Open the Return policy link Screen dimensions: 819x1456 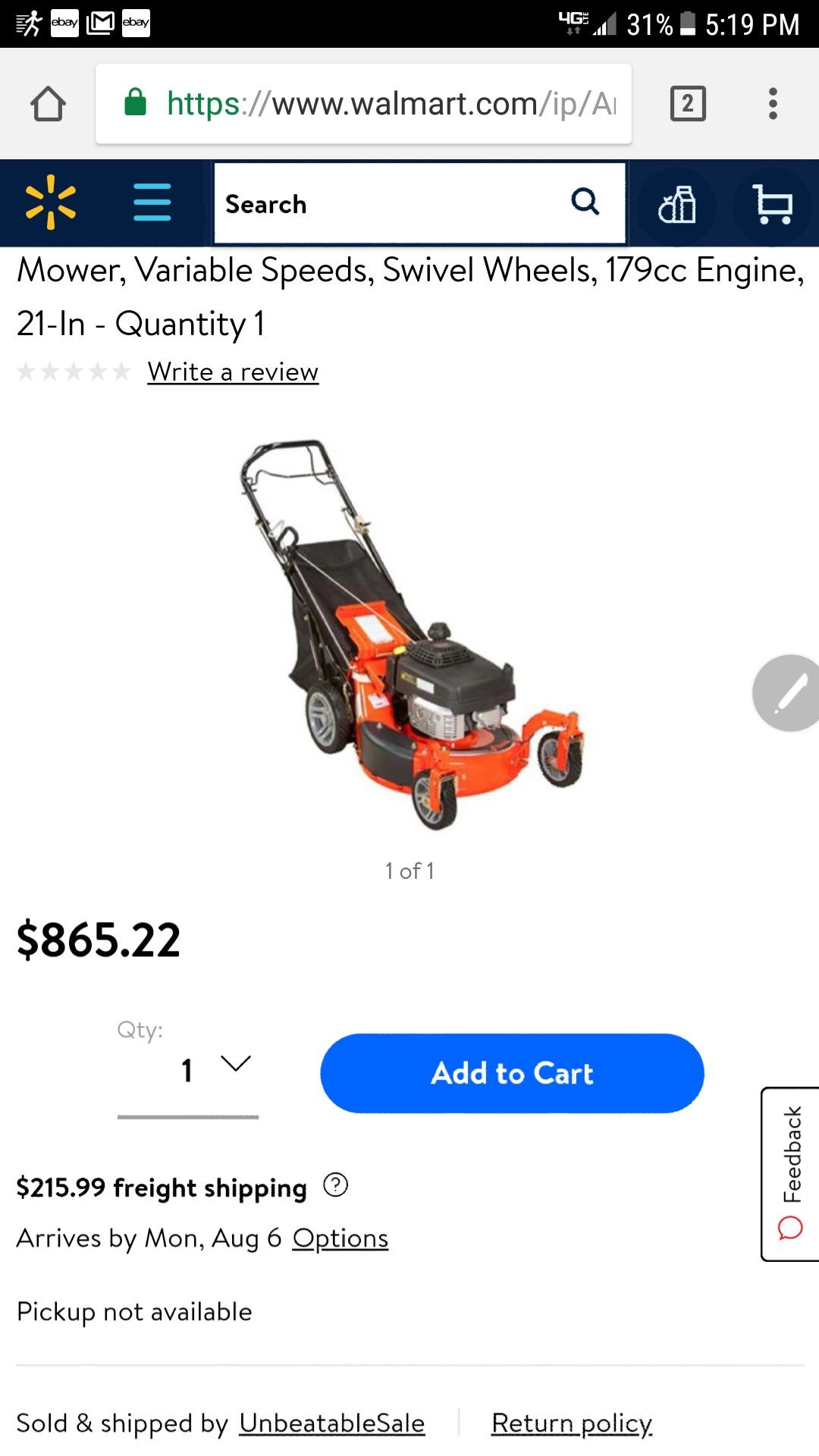click(x=572, y=1423)
